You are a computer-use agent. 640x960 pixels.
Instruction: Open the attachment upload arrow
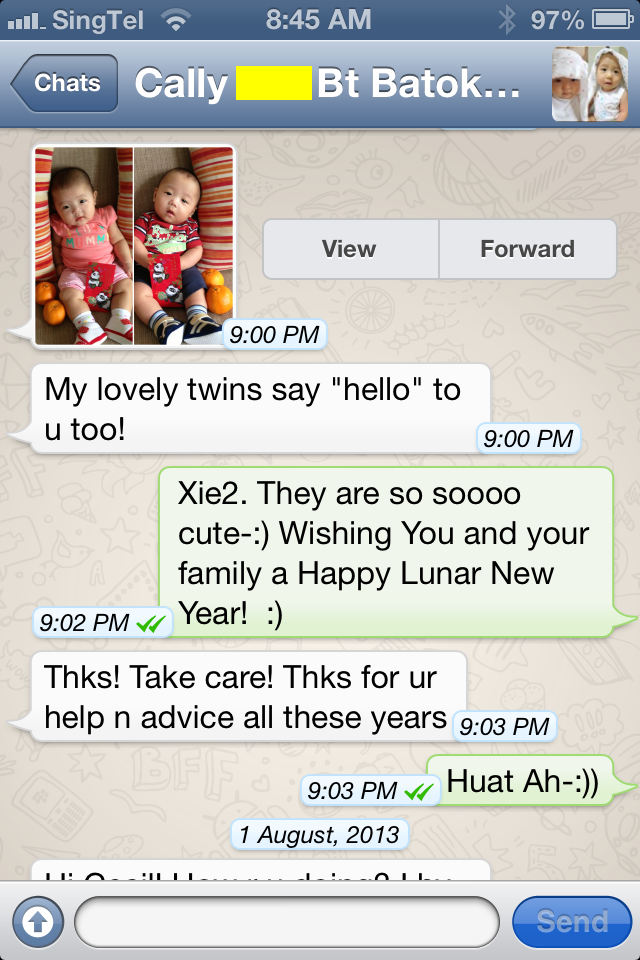coord(36,920)
